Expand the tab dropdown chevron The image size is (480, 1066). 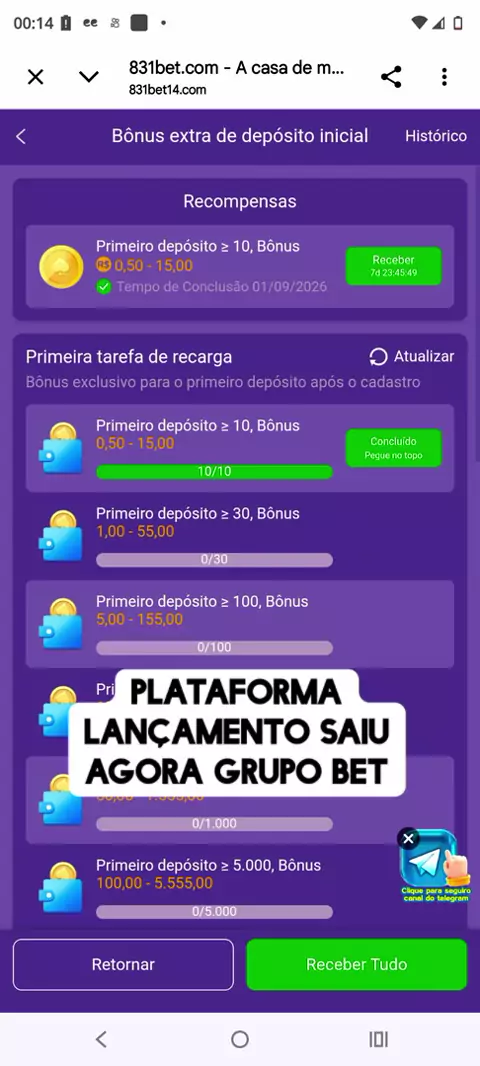click(89, 77)
